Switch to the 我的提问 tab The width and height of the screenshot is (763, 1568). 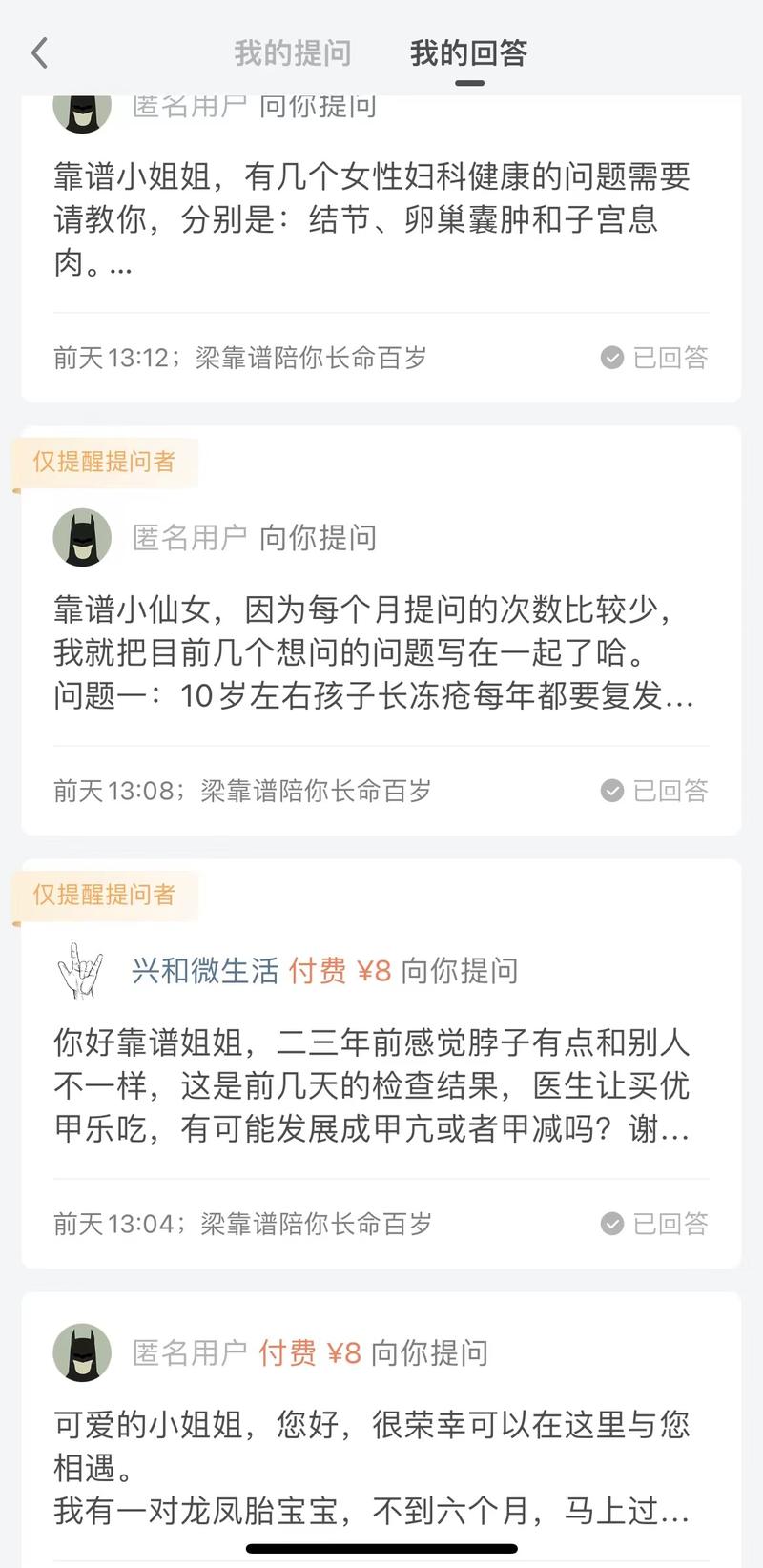pos(290,53)
